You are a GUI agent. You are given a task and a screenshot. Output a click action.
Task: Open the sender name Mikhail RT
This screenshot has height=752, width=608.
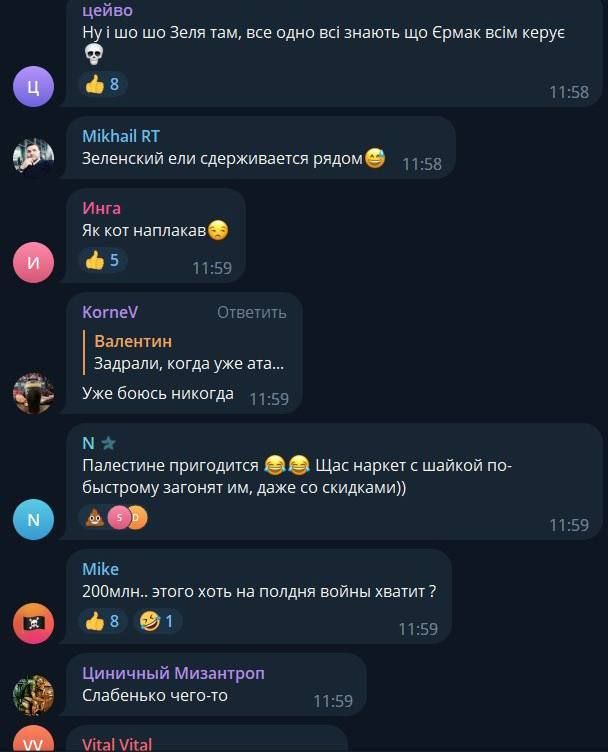(121, 136)
